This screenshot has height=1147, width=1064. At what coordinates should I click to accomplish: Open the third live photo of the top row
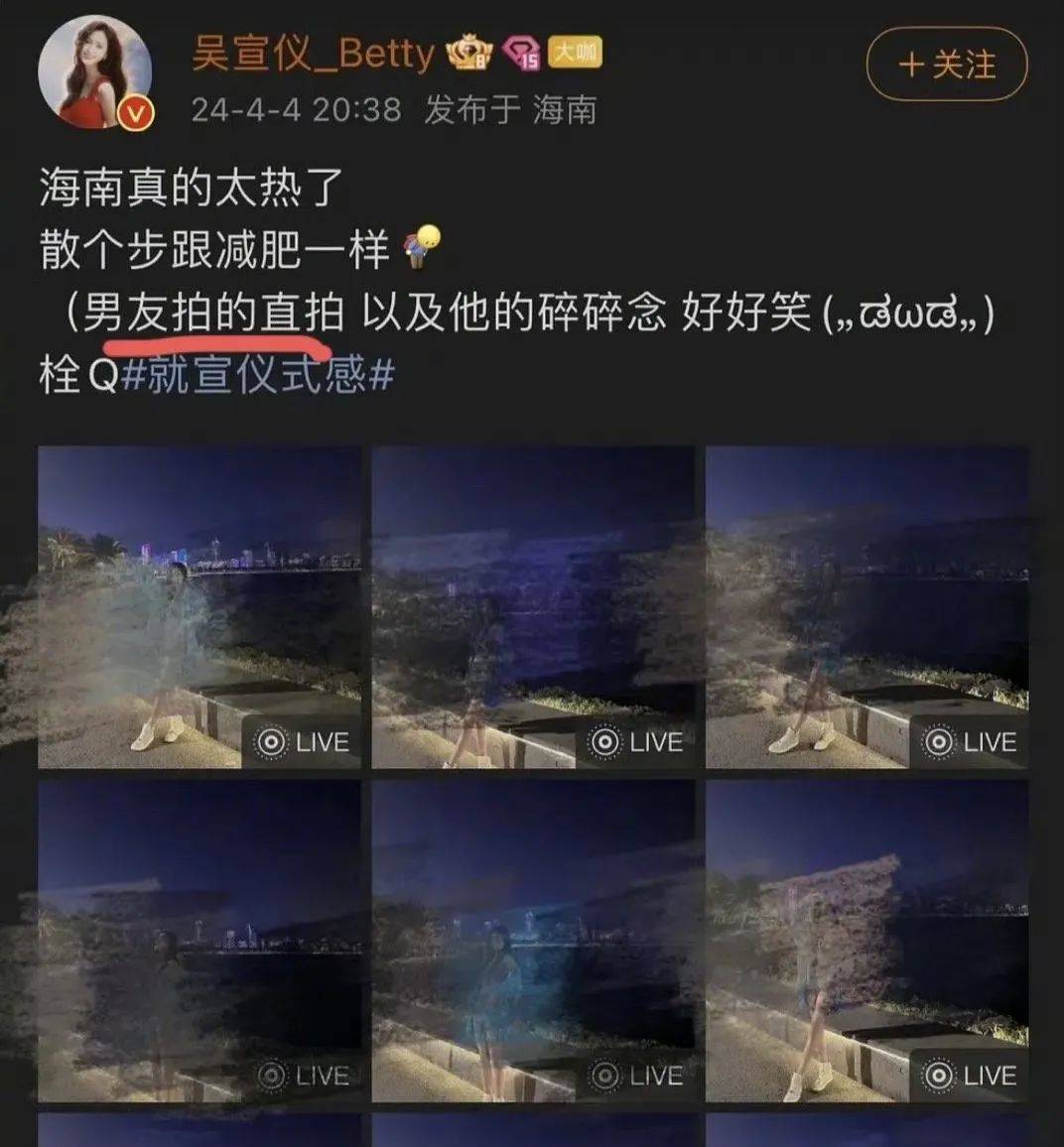click(866, 607)
